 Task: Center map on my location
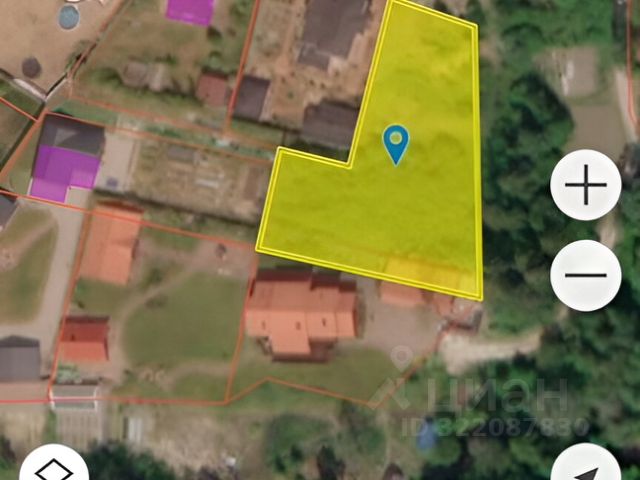coord(588,468)
